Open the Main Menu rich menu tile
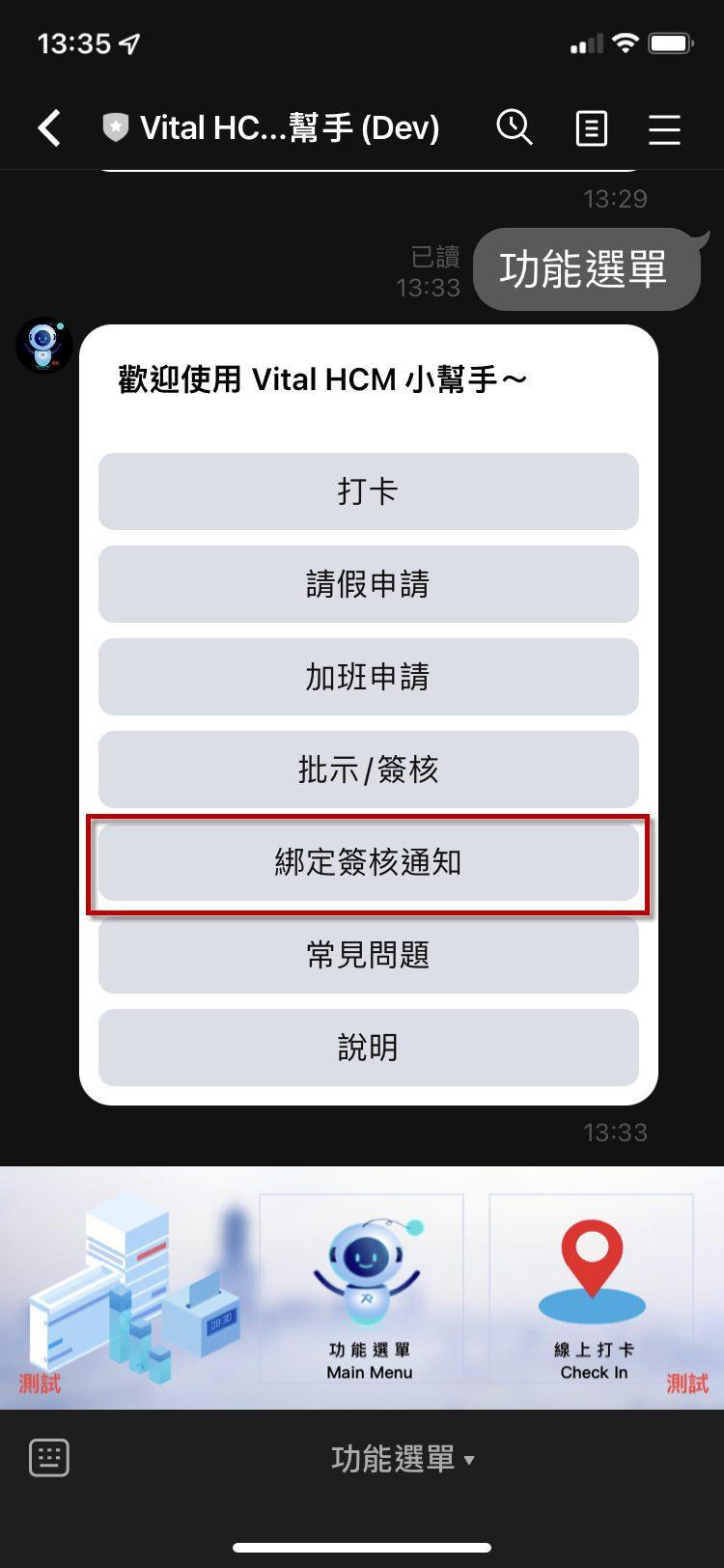Viewport: 724px width, 1568px height. tap(362, 1289)
